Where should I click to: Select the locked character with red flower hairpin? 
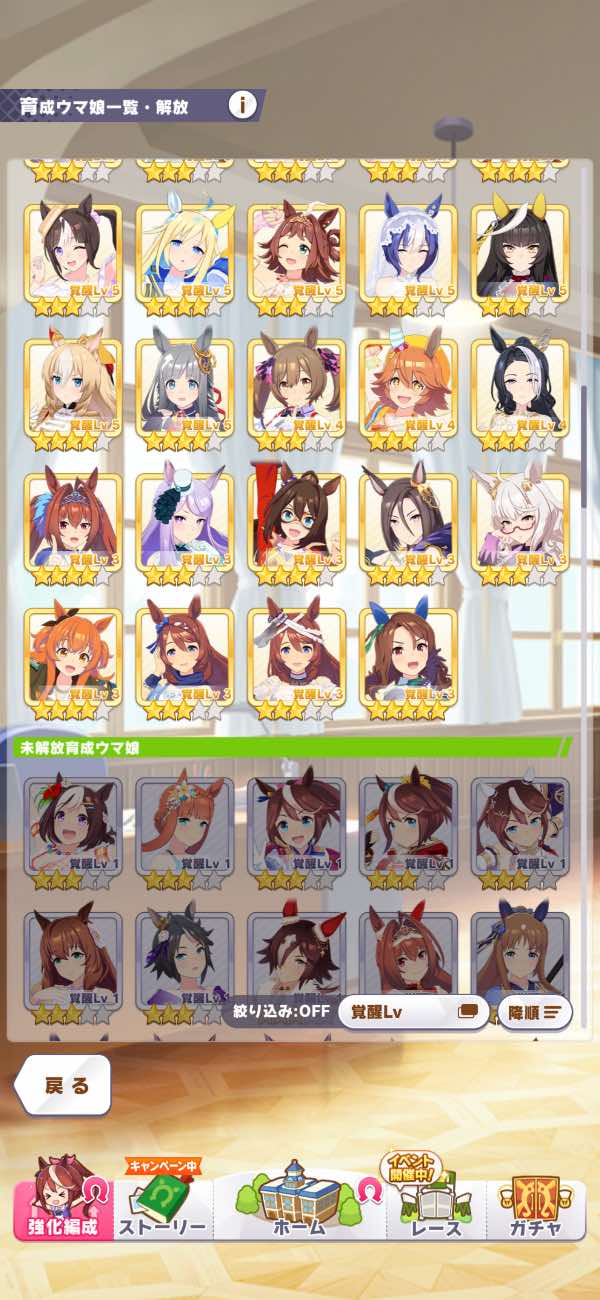72,831
